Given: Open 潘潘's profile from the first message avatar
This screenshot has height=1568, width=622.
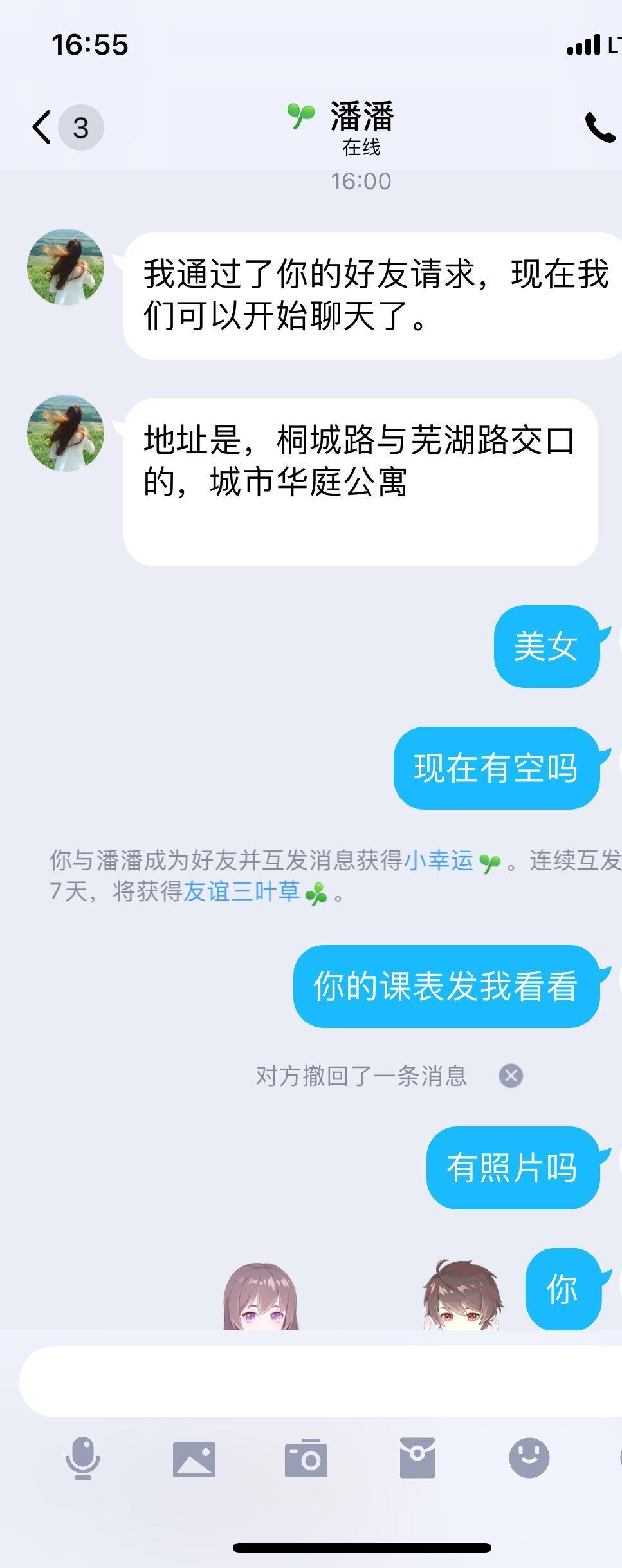Looking at the screenshot, I should click(x=66, y=266).
